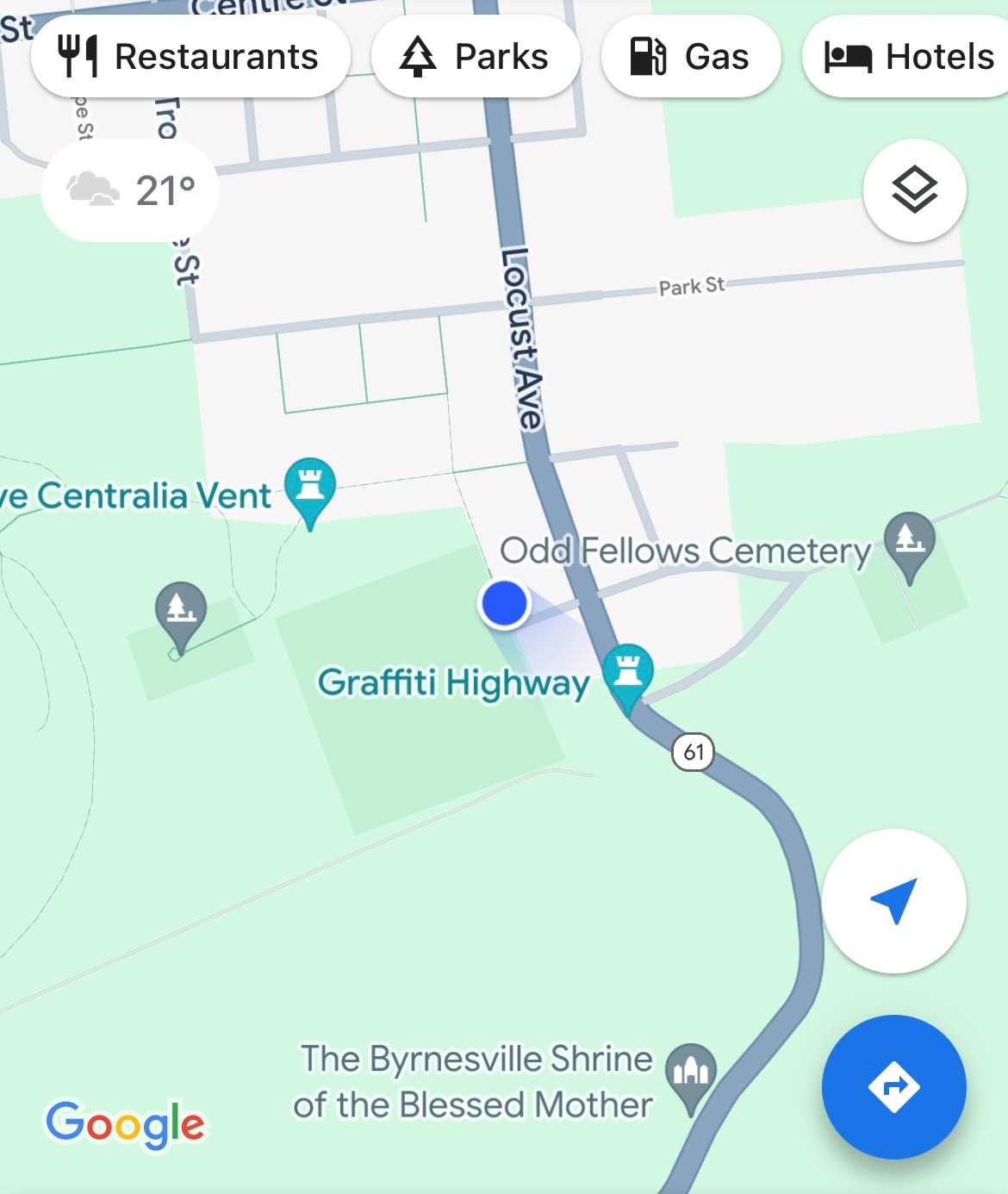Open the directions button
Screen dimensions: 1008x1194
893,1086
